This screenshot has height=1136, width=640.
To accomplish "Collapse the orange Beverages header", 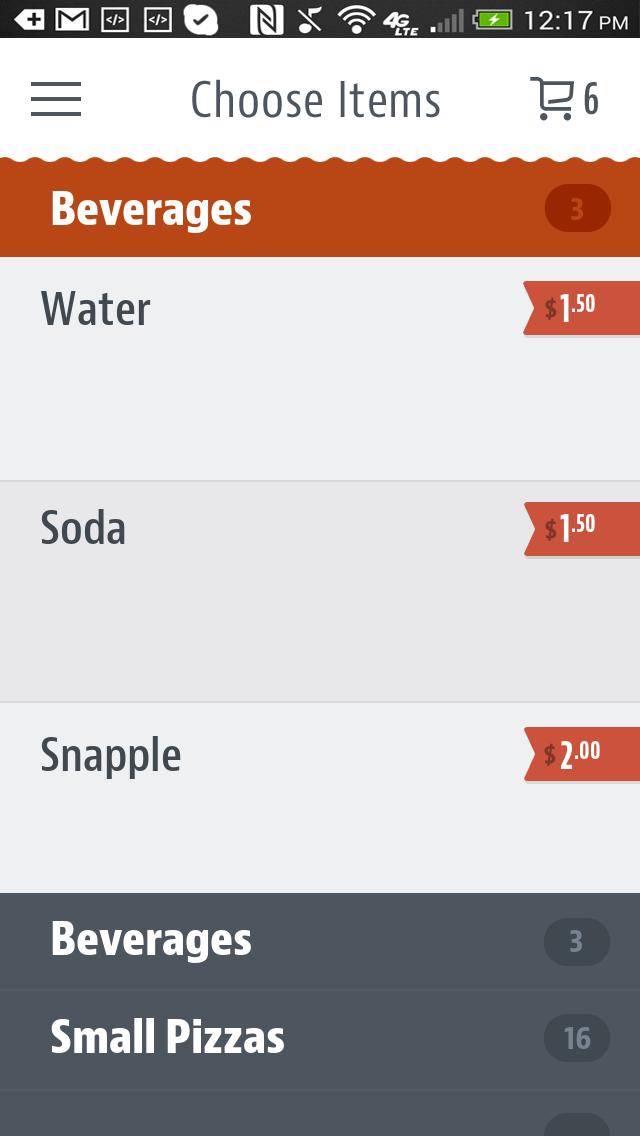I will click(320, 209).
